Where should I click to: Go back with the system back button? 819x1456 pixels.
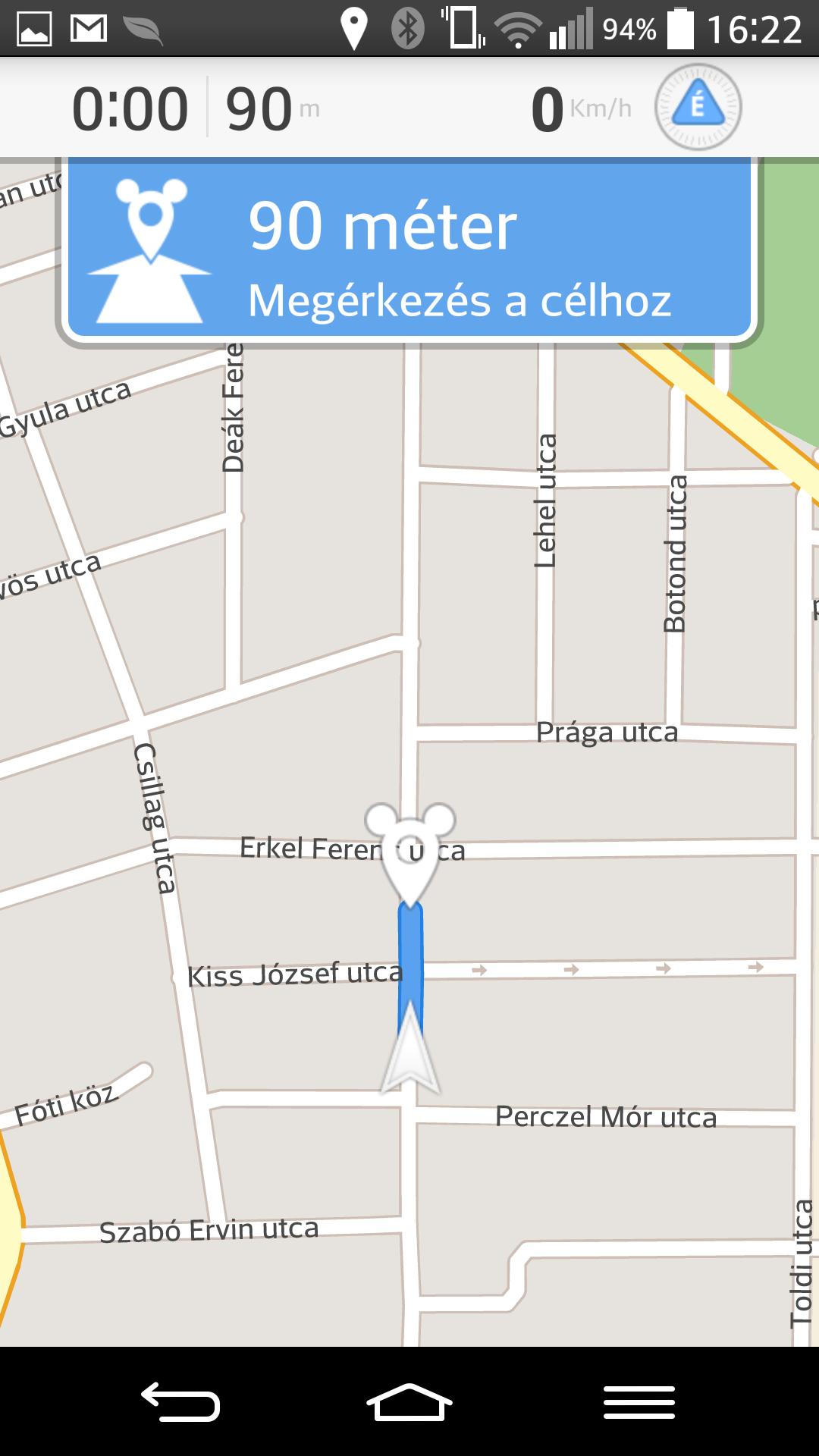pos(180,1401)
